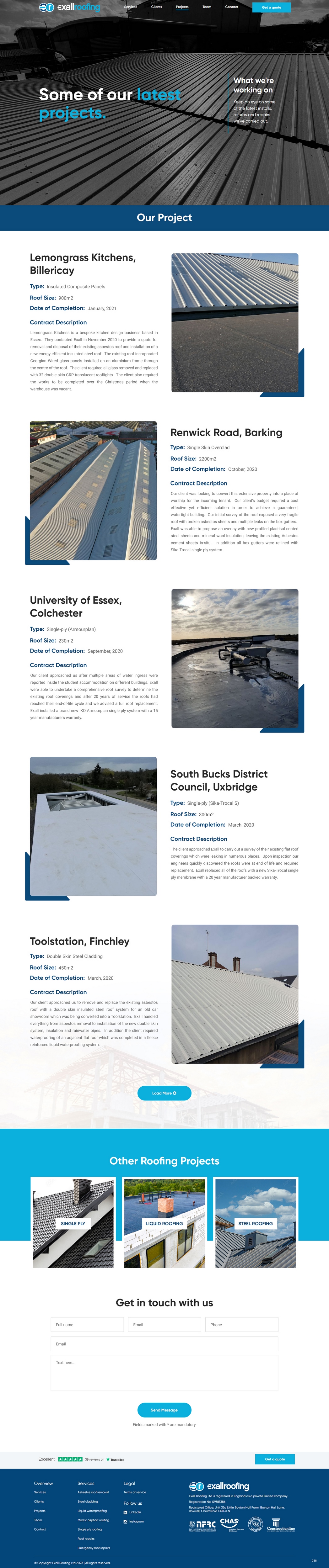Tap the header Get a quote button
329x1568 pixels.
pos(271,7)
